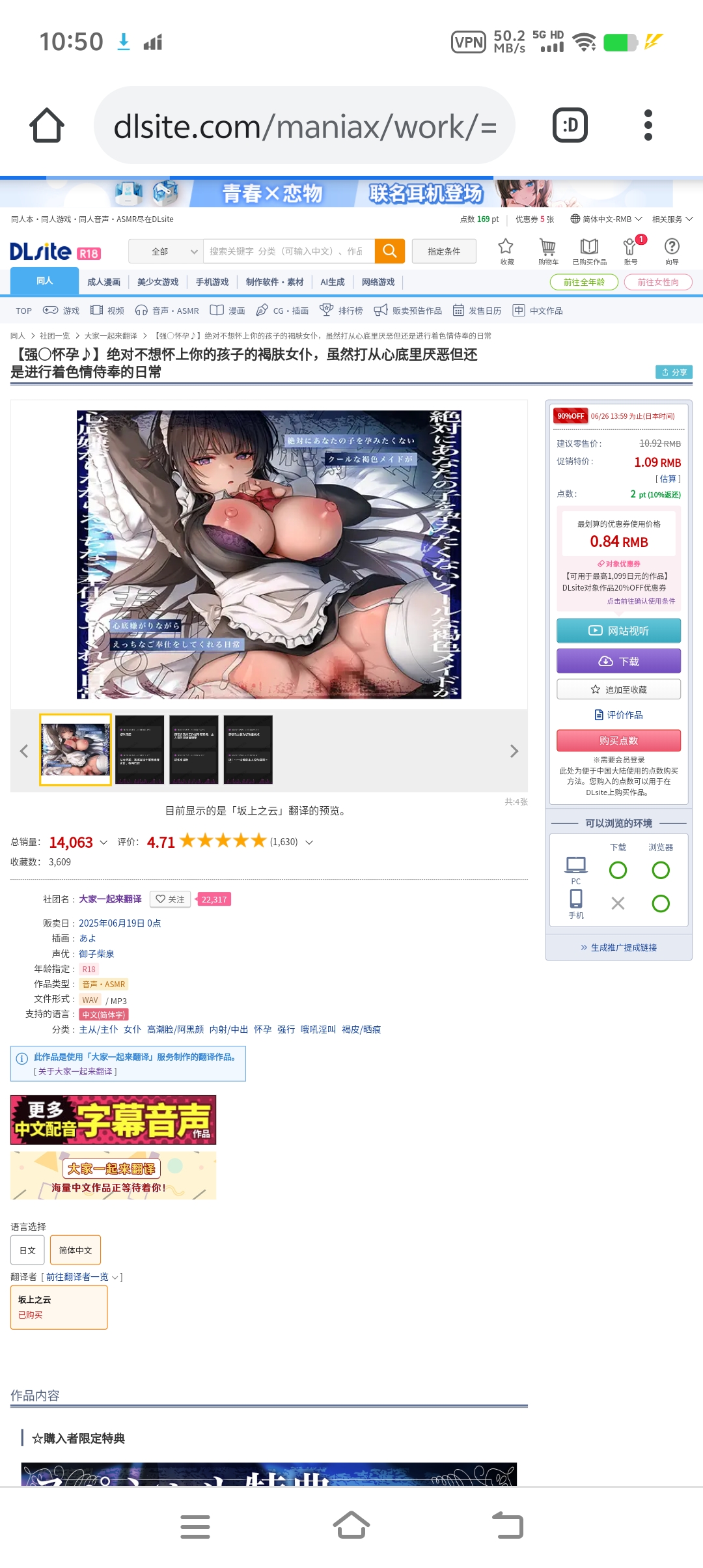Viewport: 703px width, 1568px height.
Task: Tap the 购买点数 buy points button
Action: (618, 741)
